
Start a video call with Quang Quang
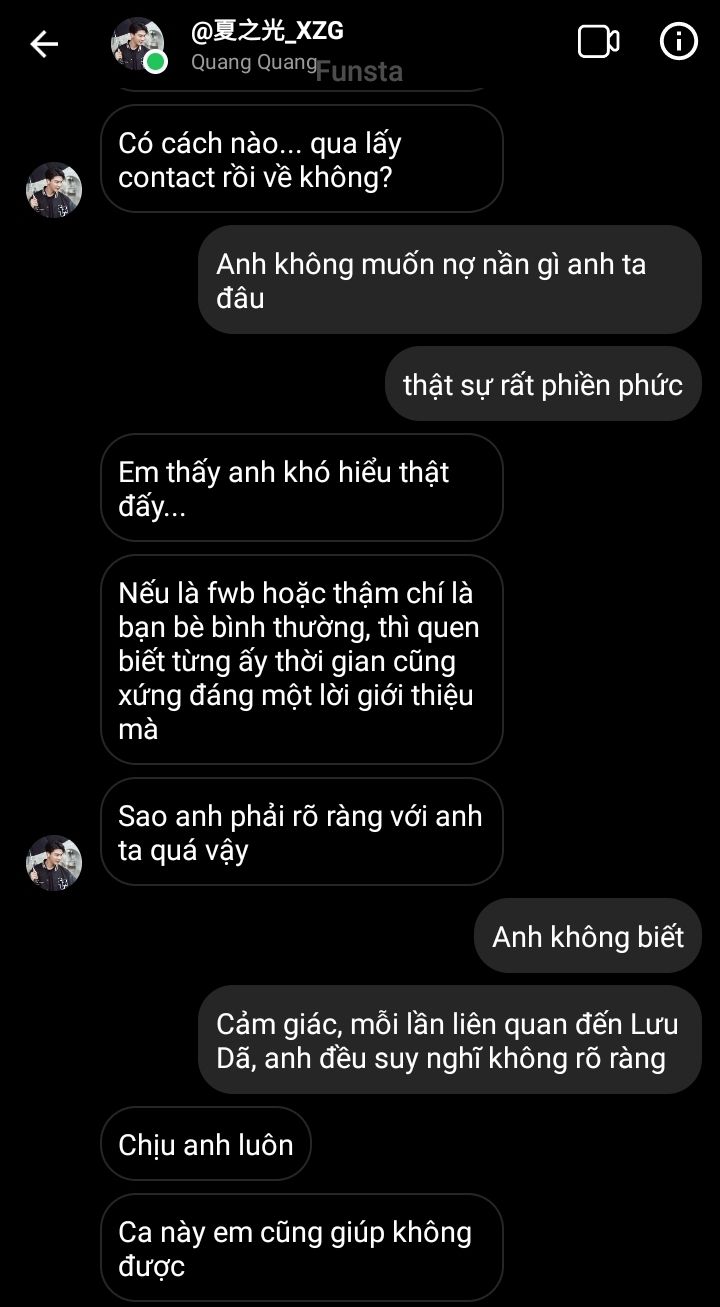point(598,42)
